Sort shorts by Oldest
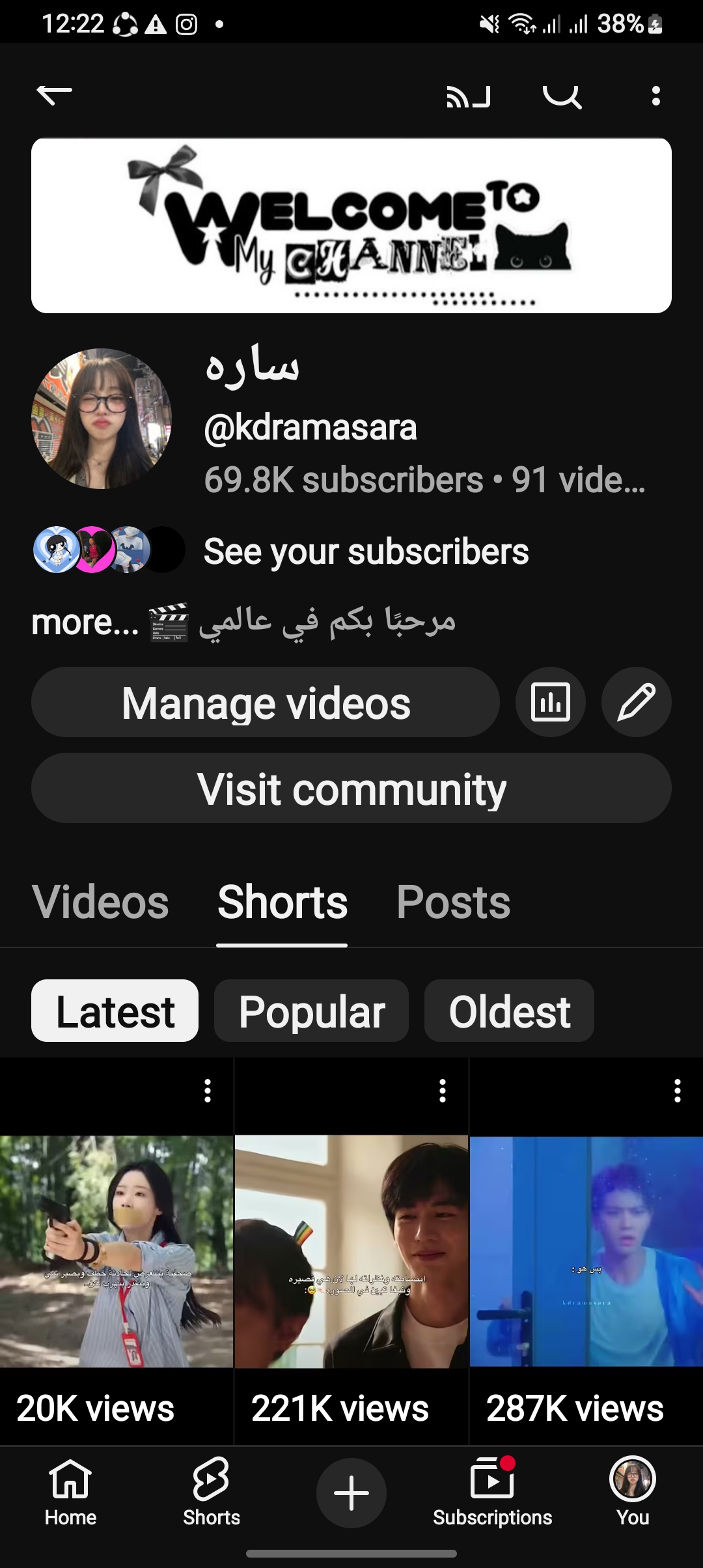Screen dimensions: 703x1568 (509, 1011)
